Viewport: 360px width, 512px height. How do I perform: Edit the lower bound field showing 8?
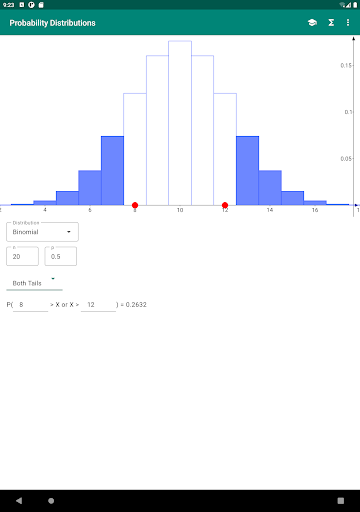pyautogui.click(x=30, y=305)
